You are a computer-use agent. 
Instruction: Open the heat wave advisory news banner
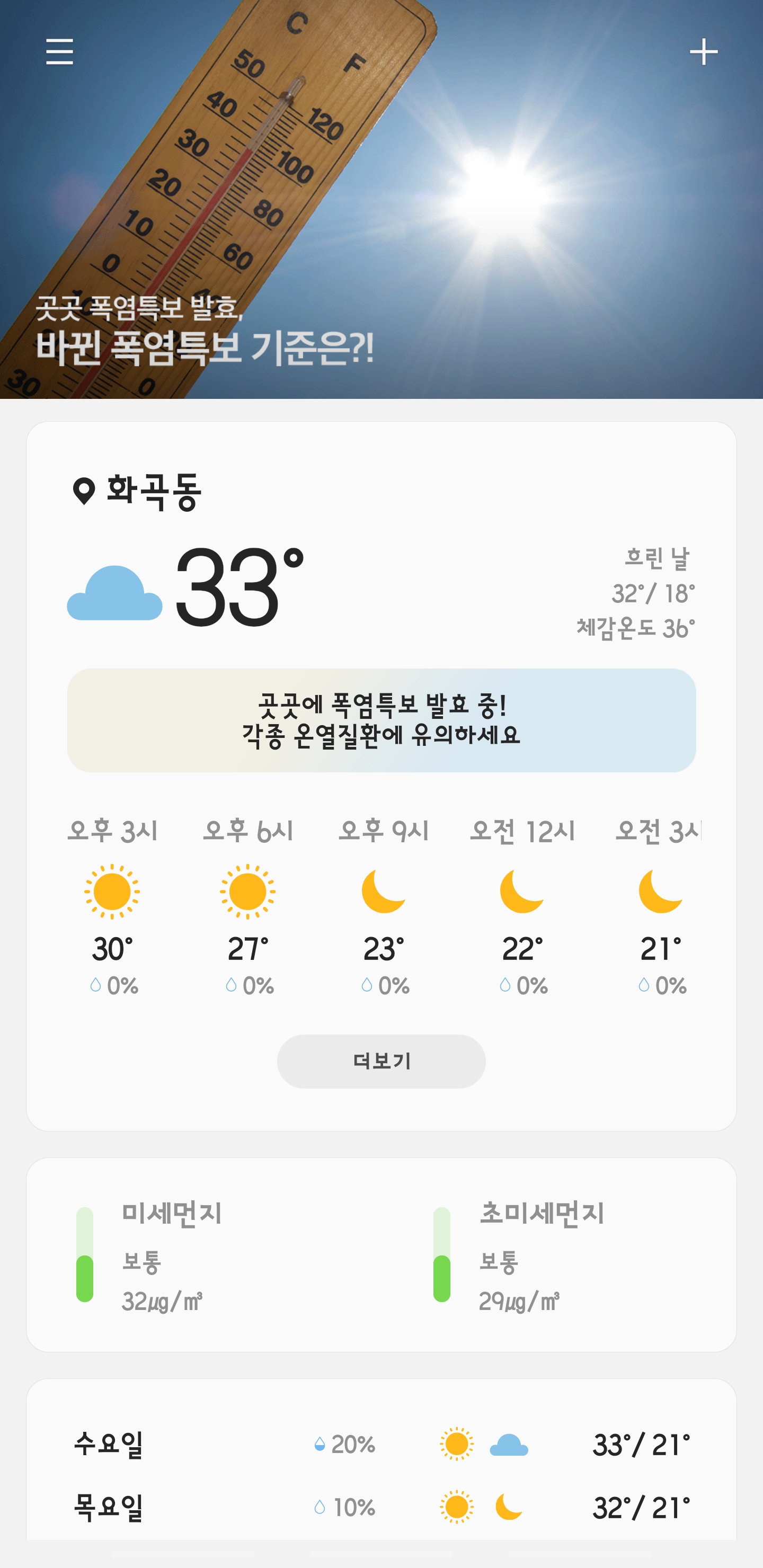click(x=381, y=200)
